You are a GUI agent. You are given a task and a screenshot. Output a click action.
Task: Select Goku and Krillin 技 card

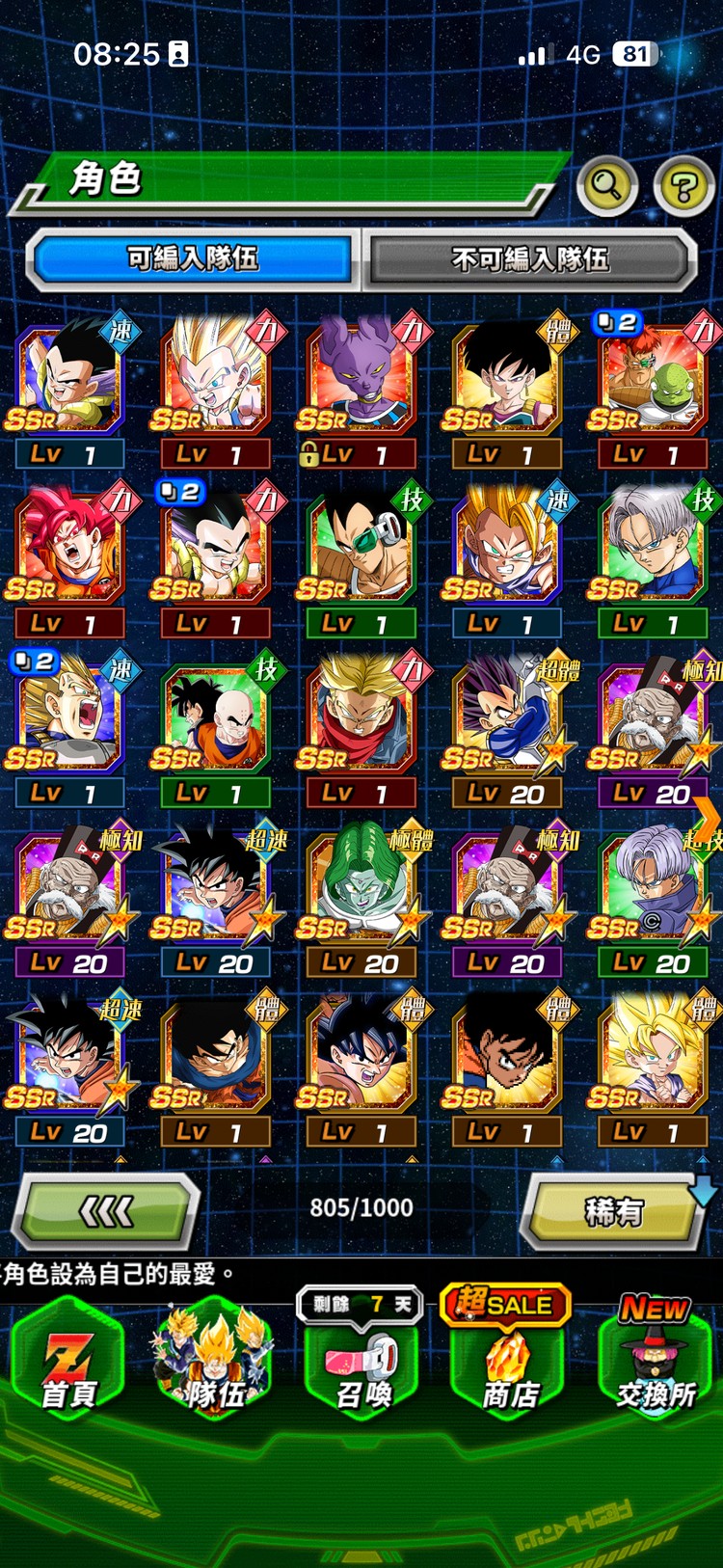click(x=214, y=723)
